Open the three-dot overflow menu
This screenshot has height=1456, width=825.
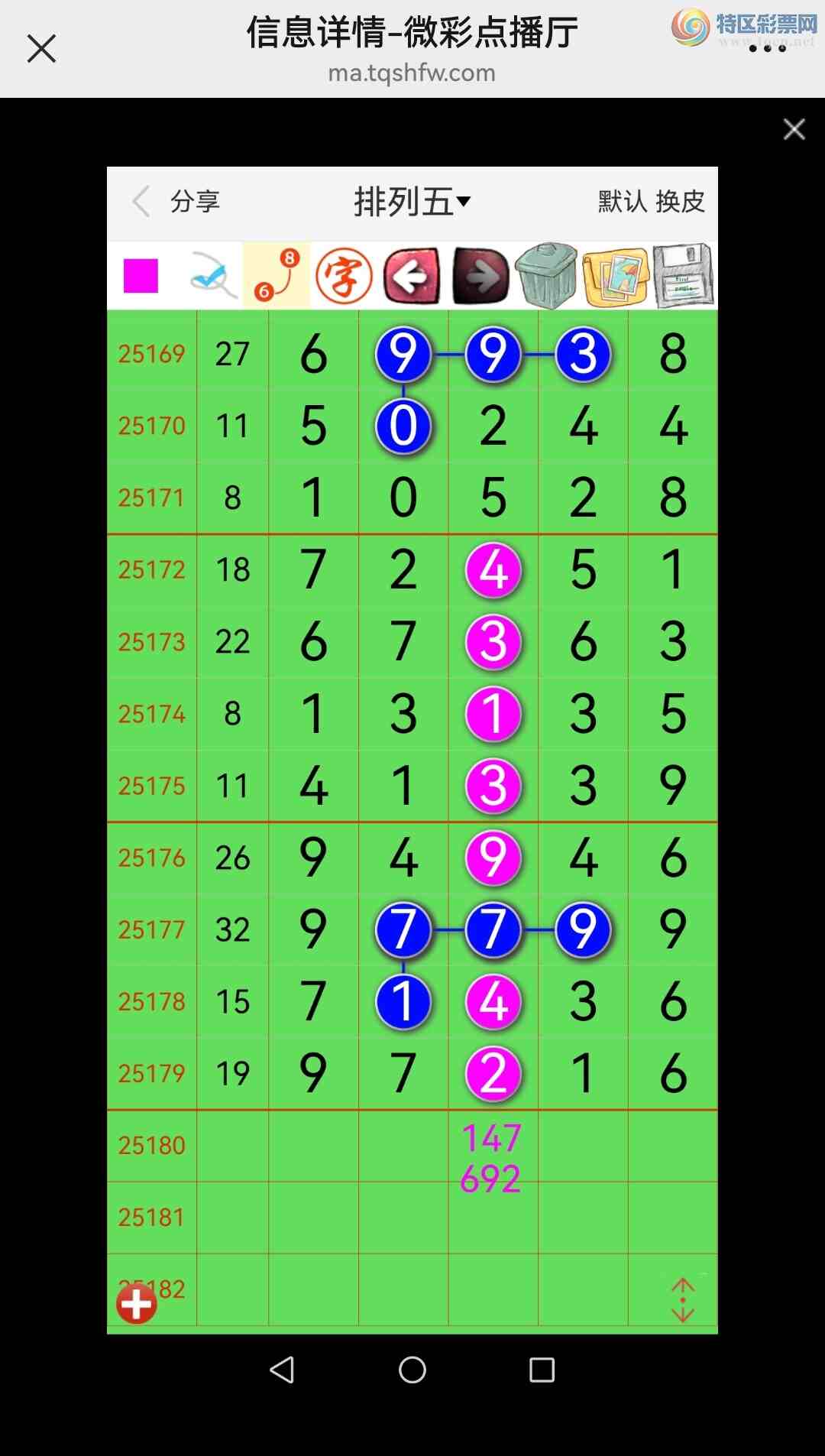(x=767, y=49)
